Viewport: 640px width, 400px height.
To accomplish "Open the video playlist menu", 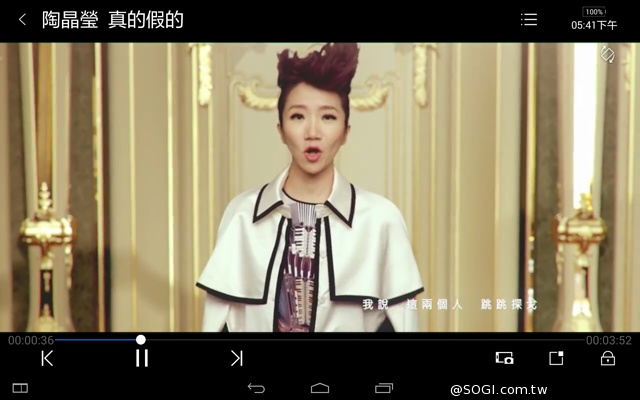I will (529, 20).
